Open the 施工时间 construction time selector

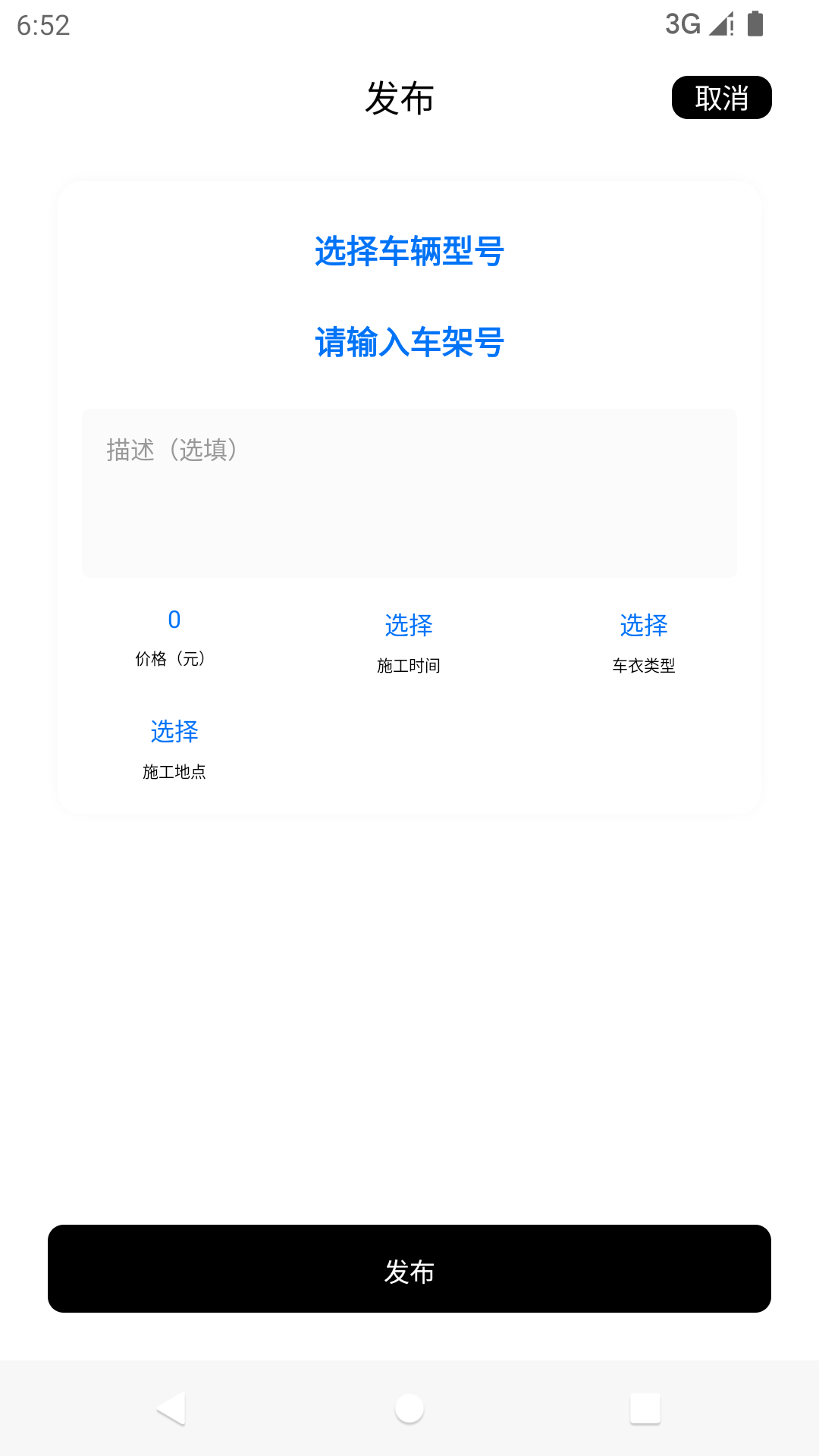(x=409, y=626)
